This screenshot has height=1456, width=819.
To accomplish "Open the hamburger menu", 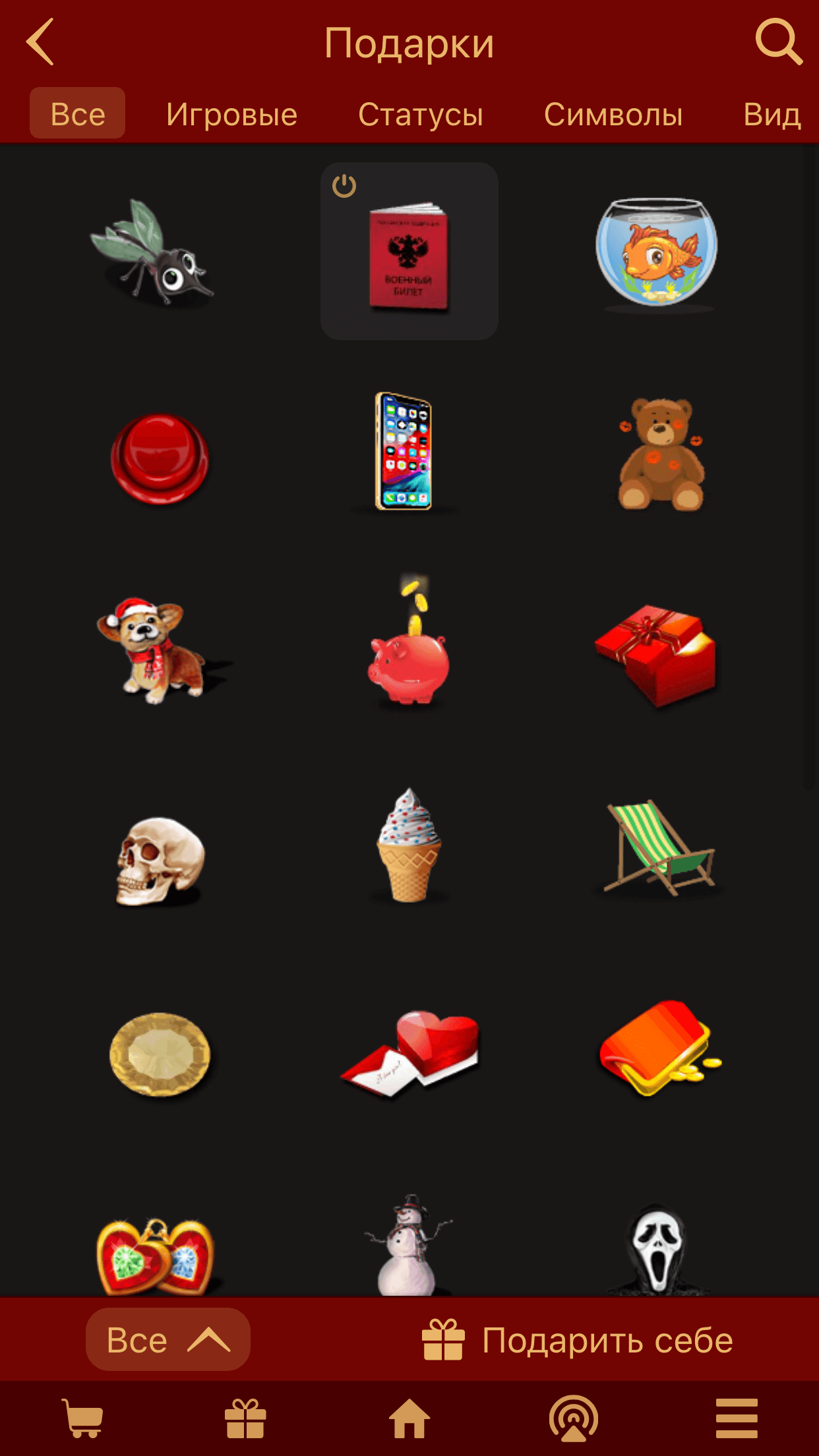I will (x=736, y=1418).
